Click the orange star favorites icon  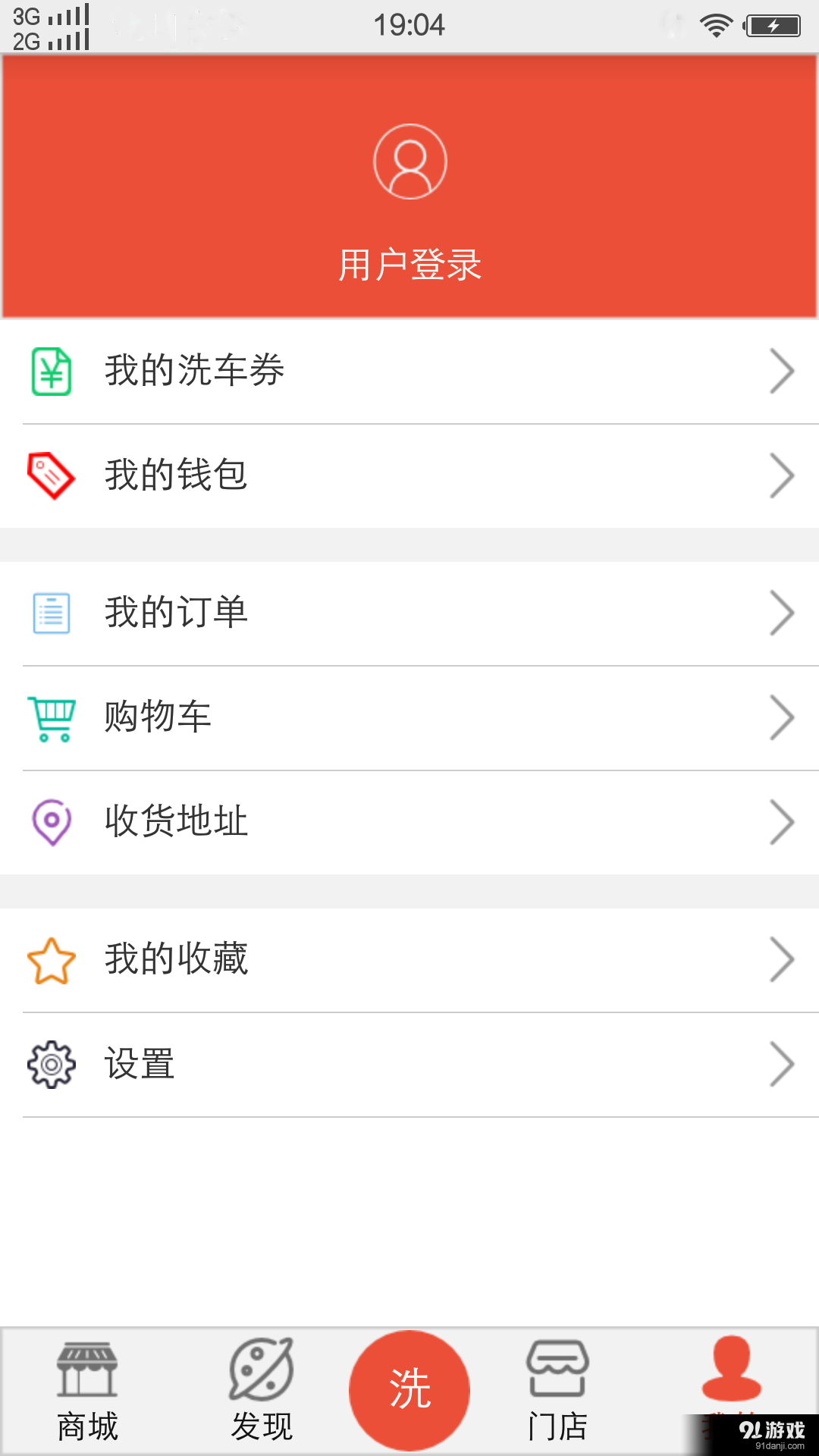pos(51,959)
